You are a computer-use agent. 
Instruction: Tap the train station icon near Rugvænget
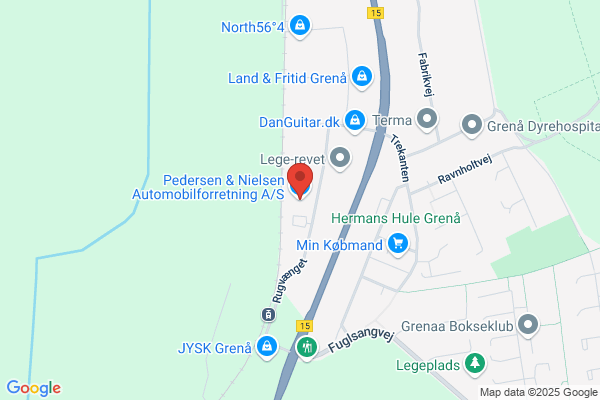(x=269, y=315)
